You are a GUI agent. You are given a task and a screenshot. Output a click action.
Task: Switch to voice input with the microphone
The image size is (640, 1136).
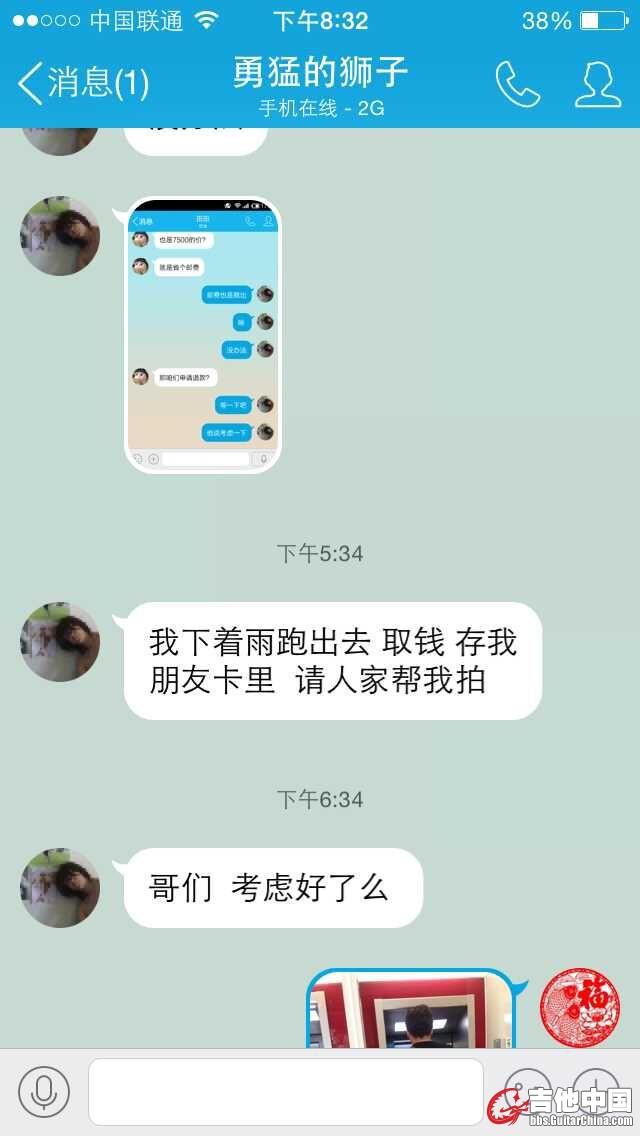pyautogui.click(x=44, y=1092)
